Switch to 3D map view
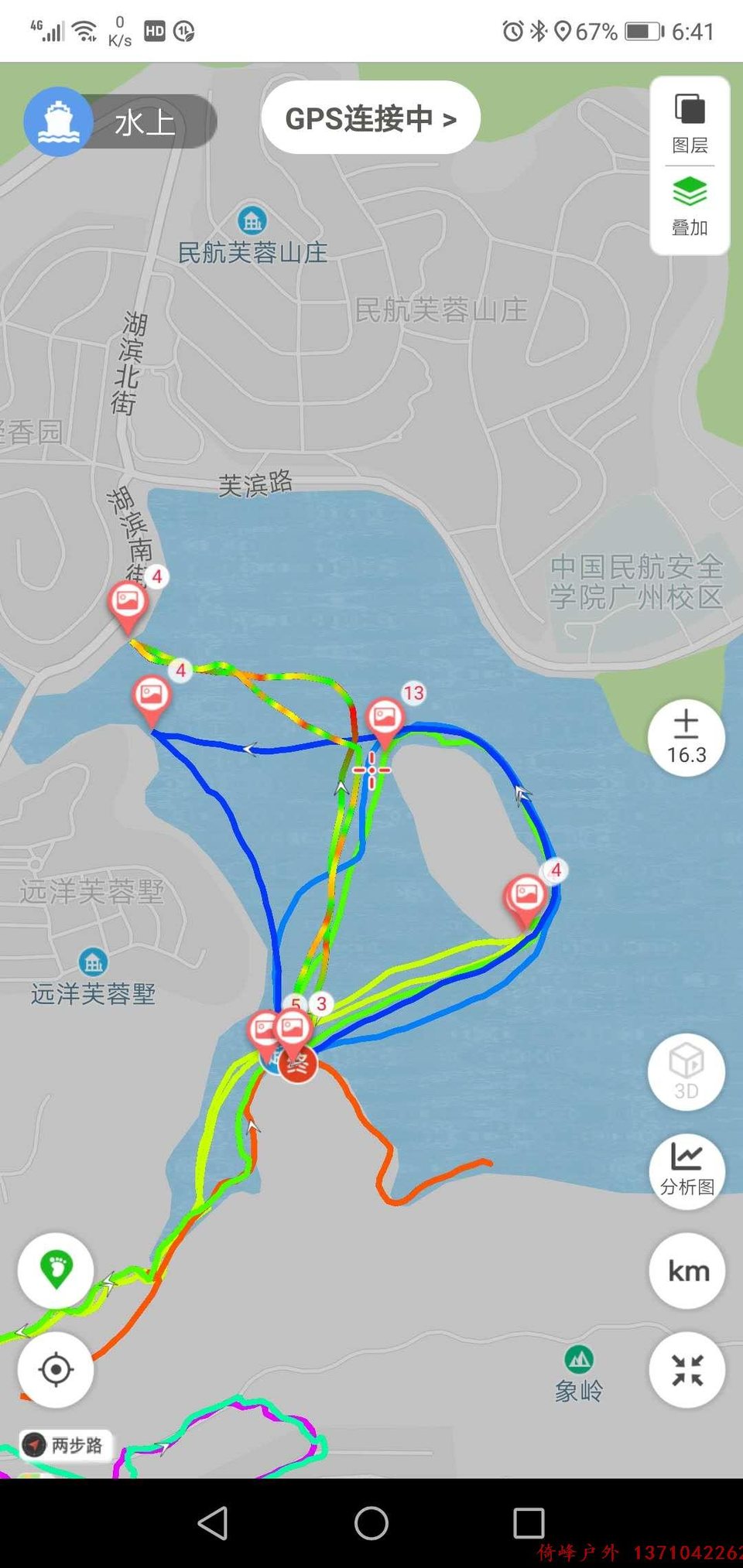The height and width of the screenshot is (1568, 743). click(x=687, y=1071)
